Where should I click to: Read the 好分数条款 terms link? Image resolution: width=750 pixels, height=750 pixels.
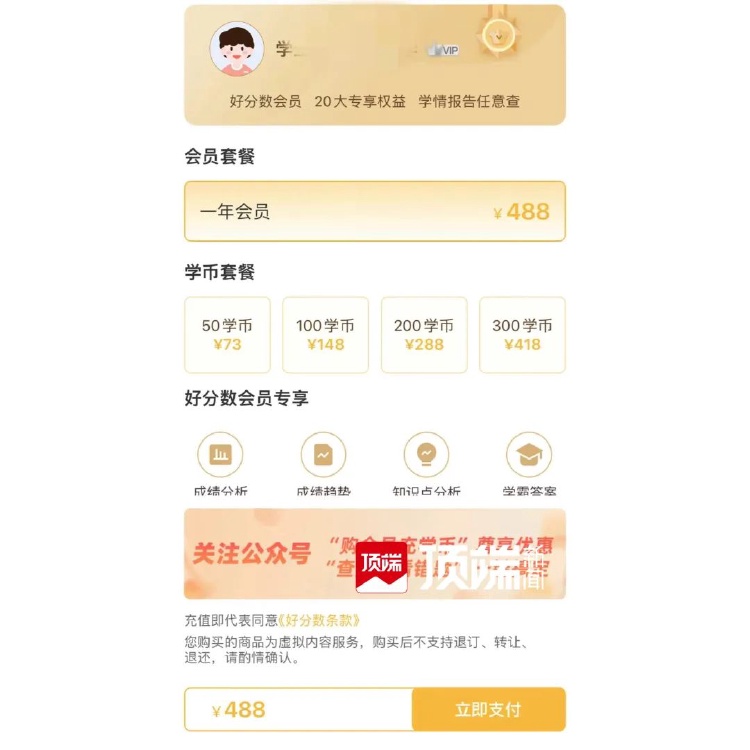pos(319,620)
